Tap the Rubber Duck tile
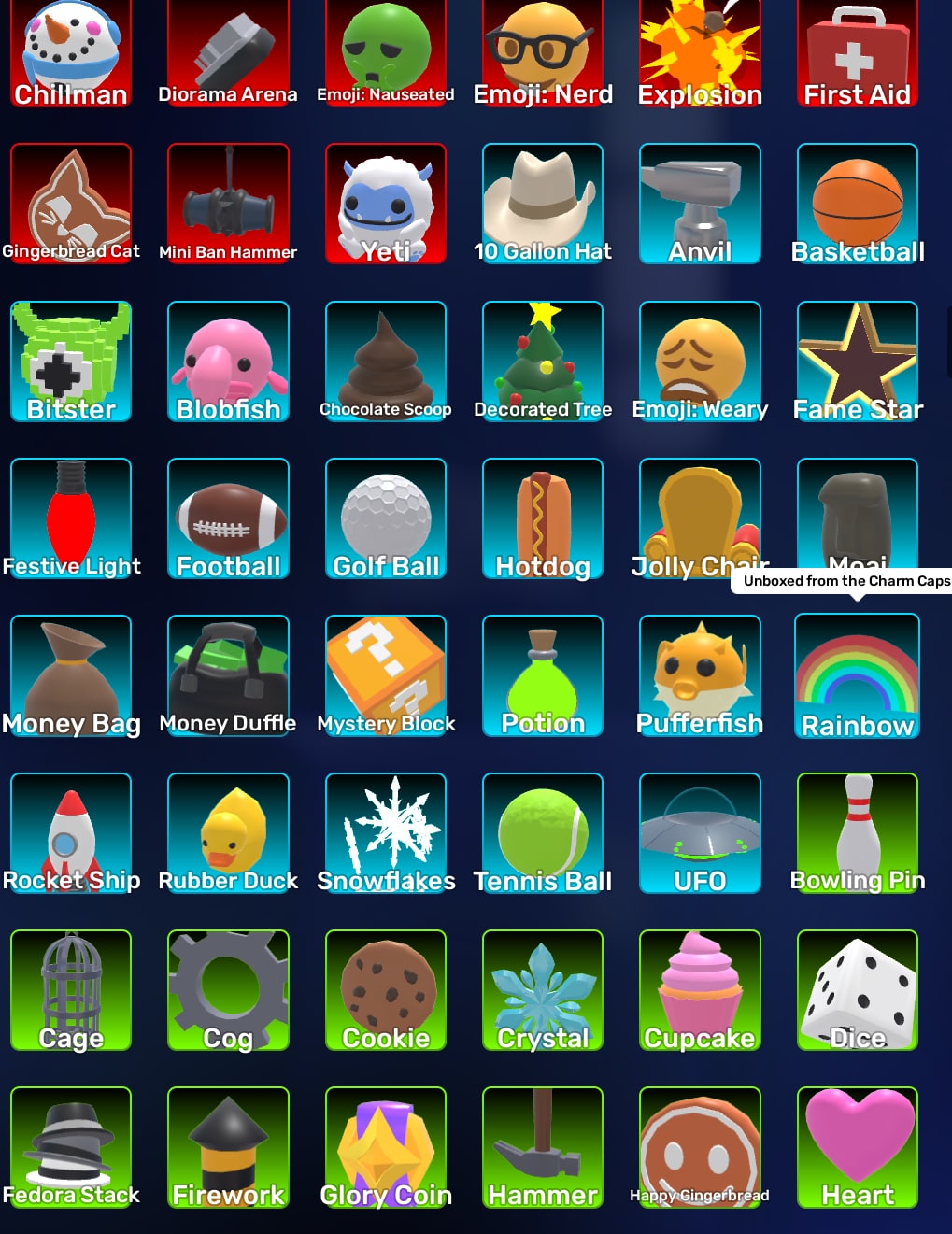 click(x=228, y=833)
